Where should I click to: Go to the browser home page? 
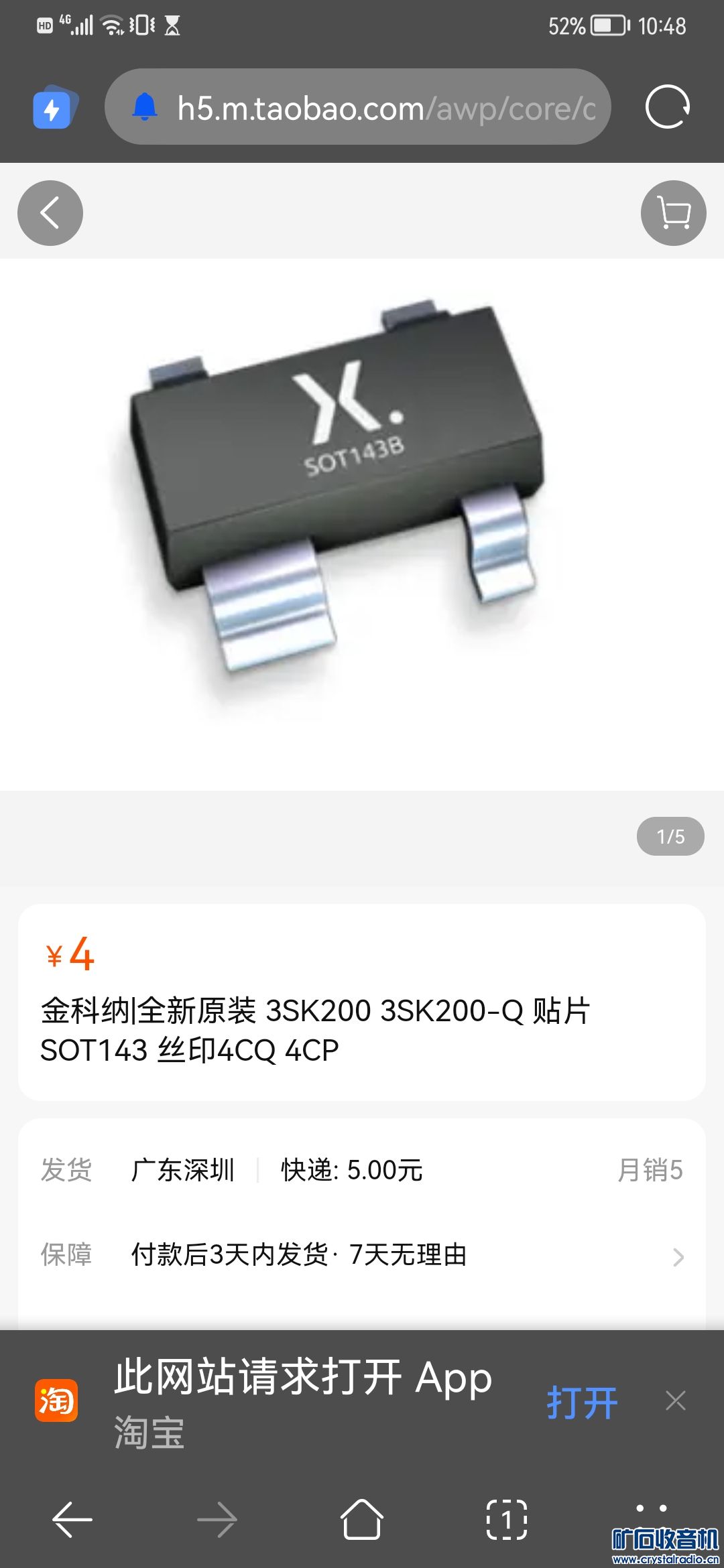pyautogui.click(x=362, y=1520)
